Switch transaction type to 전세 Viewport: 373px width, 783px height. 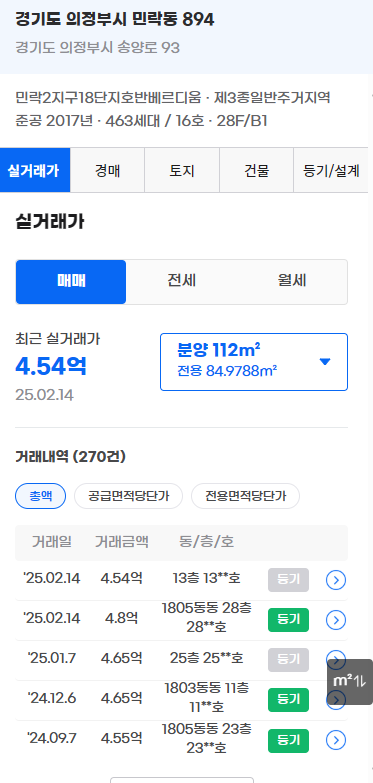pos(181,282)
